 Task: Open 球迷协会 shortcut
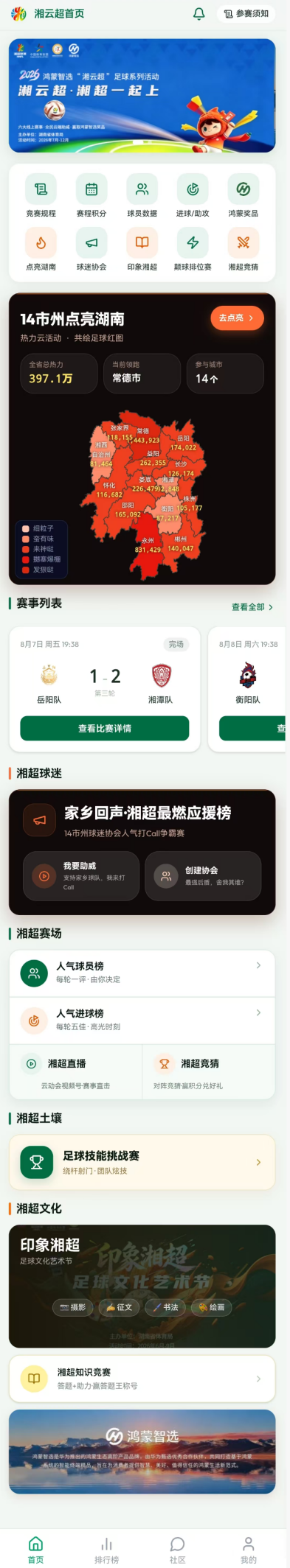[x=92, y=250]
